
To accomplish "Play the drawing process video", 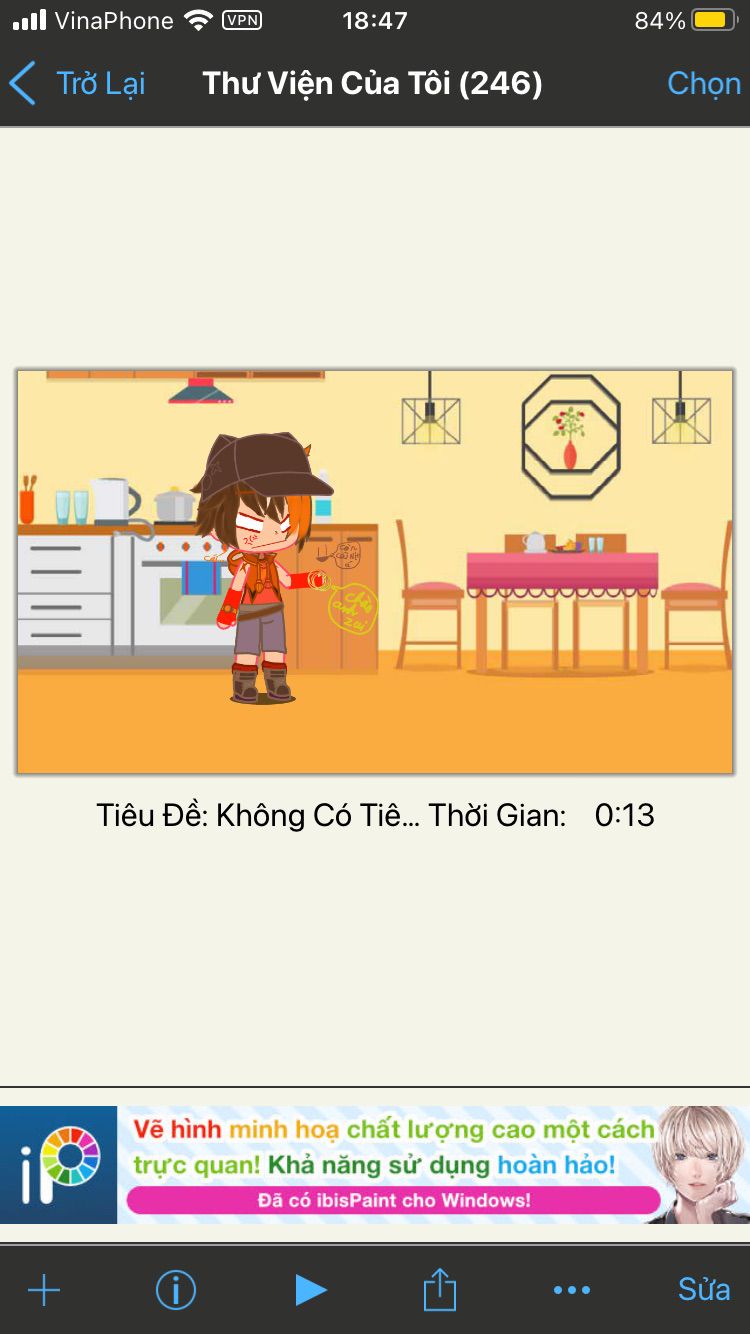I will coord(310,1290).
